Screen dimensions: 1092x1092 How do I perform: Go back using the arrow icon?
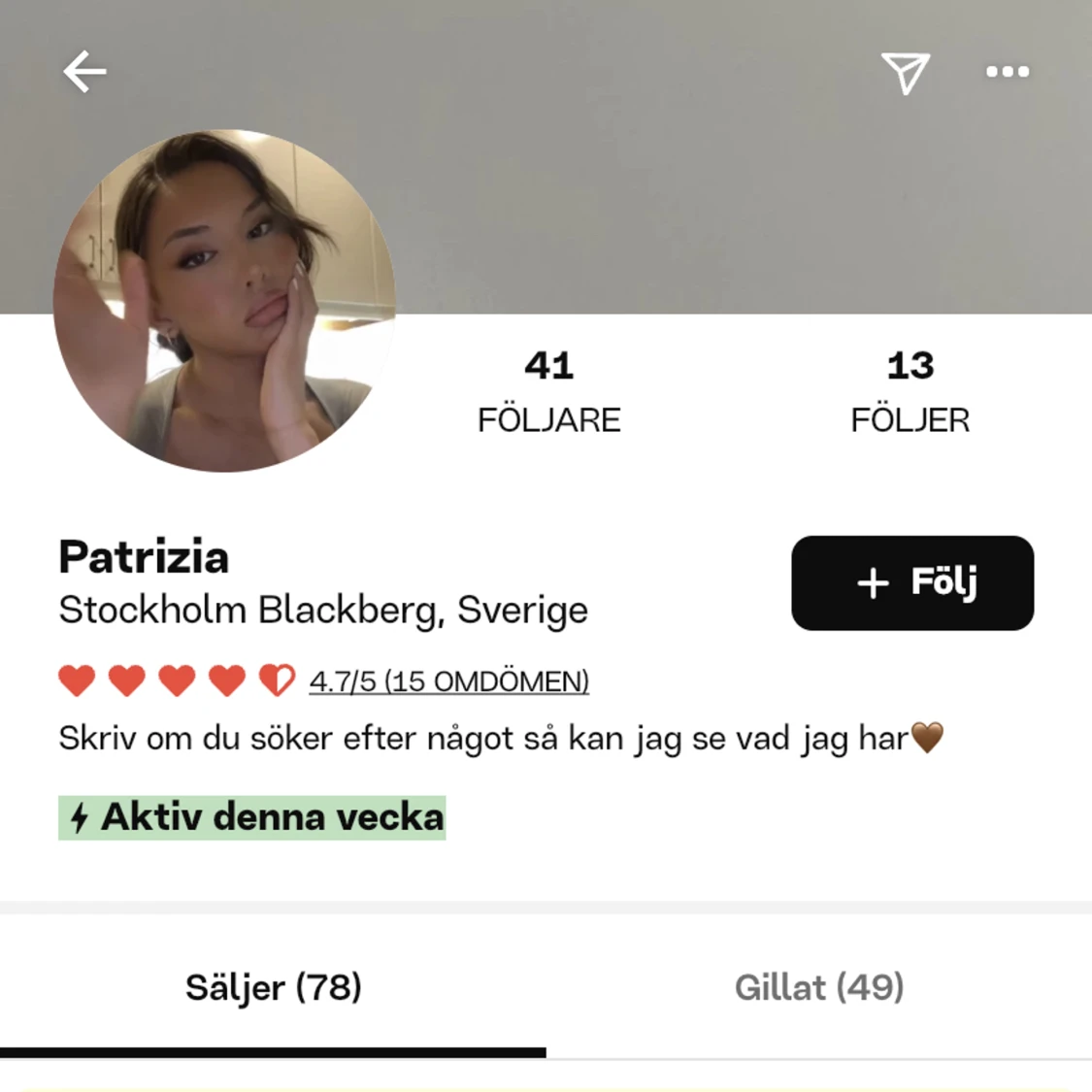pyautogui.click(x=84, y=72)
